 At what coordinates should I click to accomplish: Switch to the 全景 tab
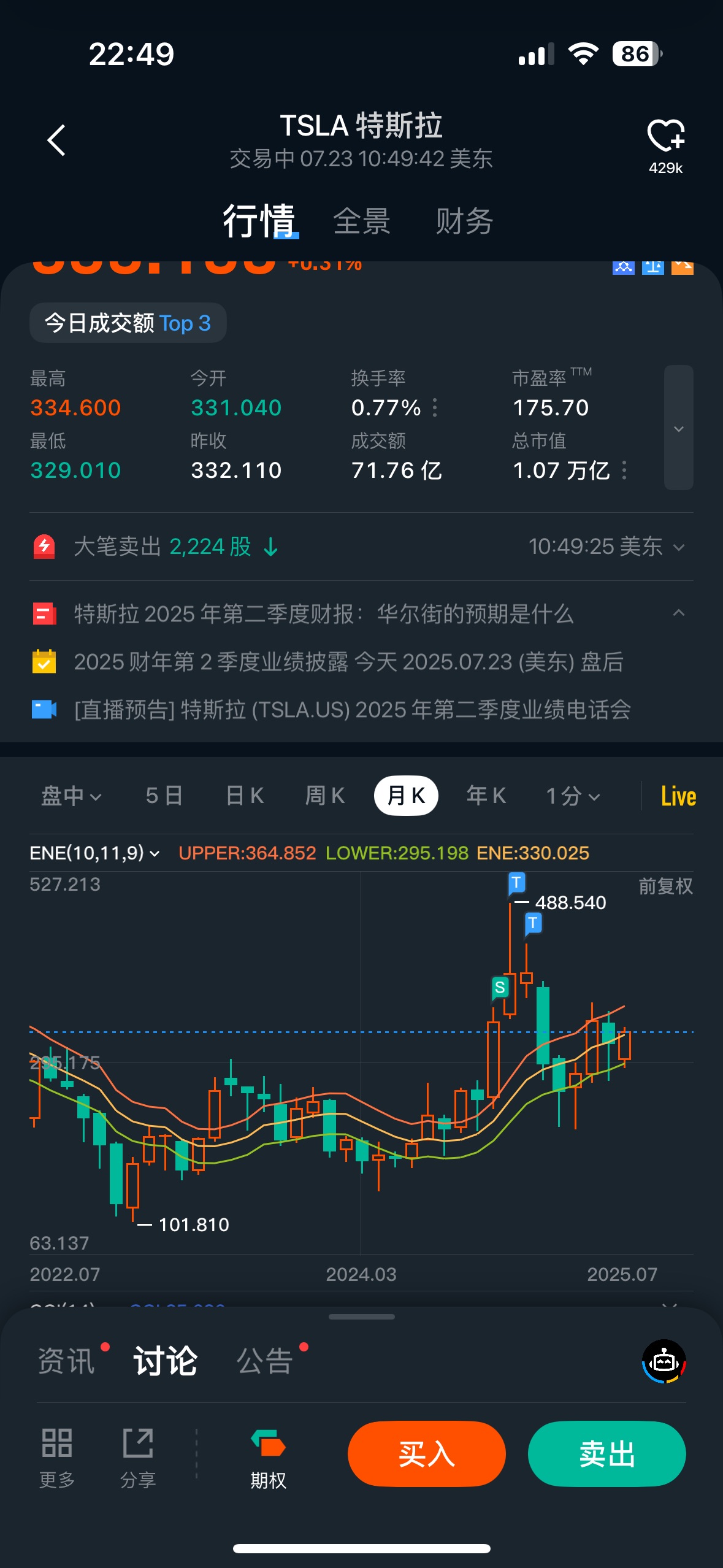(361, 221)
